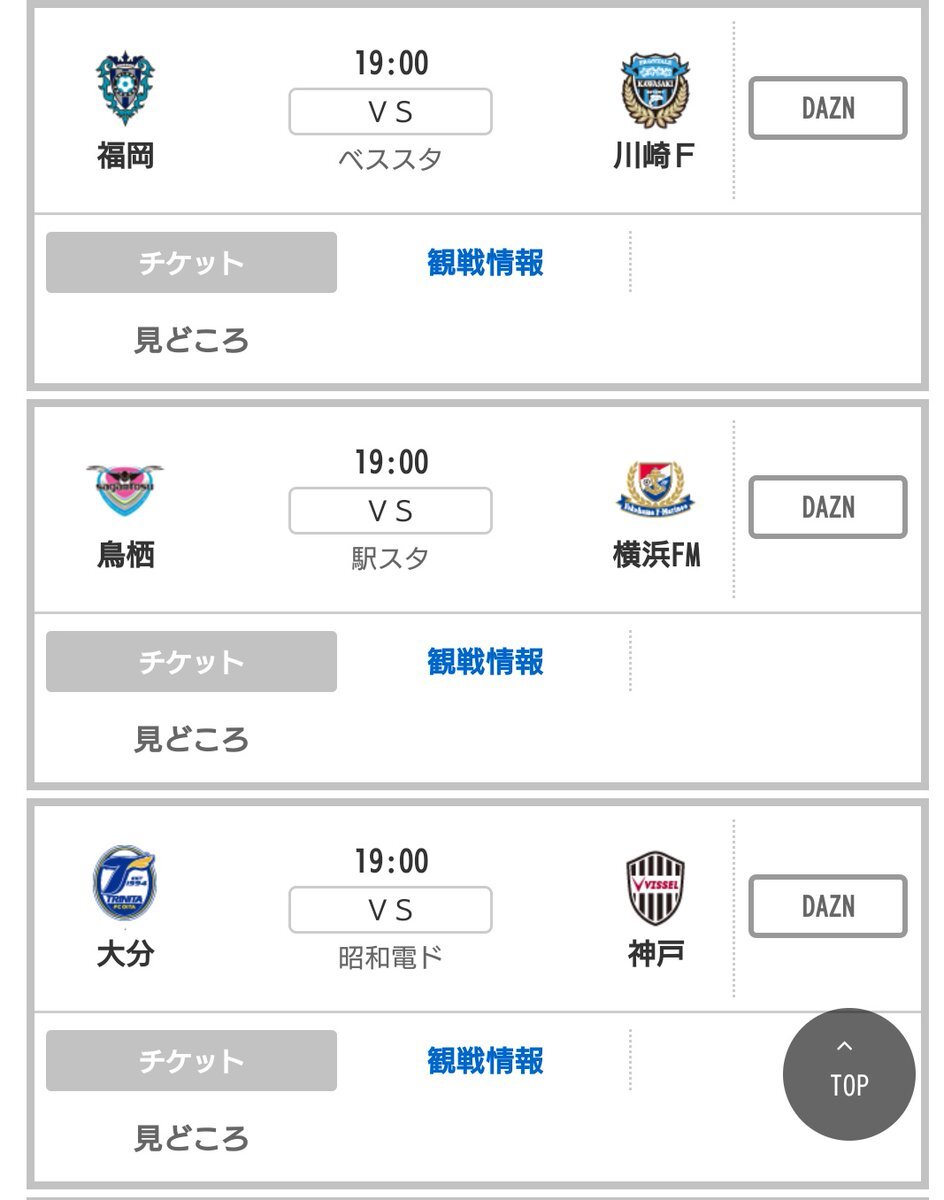Tap the VS box for 鳥栖 vs 横浜FM
Image resolution: width=944 pixels, height=1200 pixels.
390,511
